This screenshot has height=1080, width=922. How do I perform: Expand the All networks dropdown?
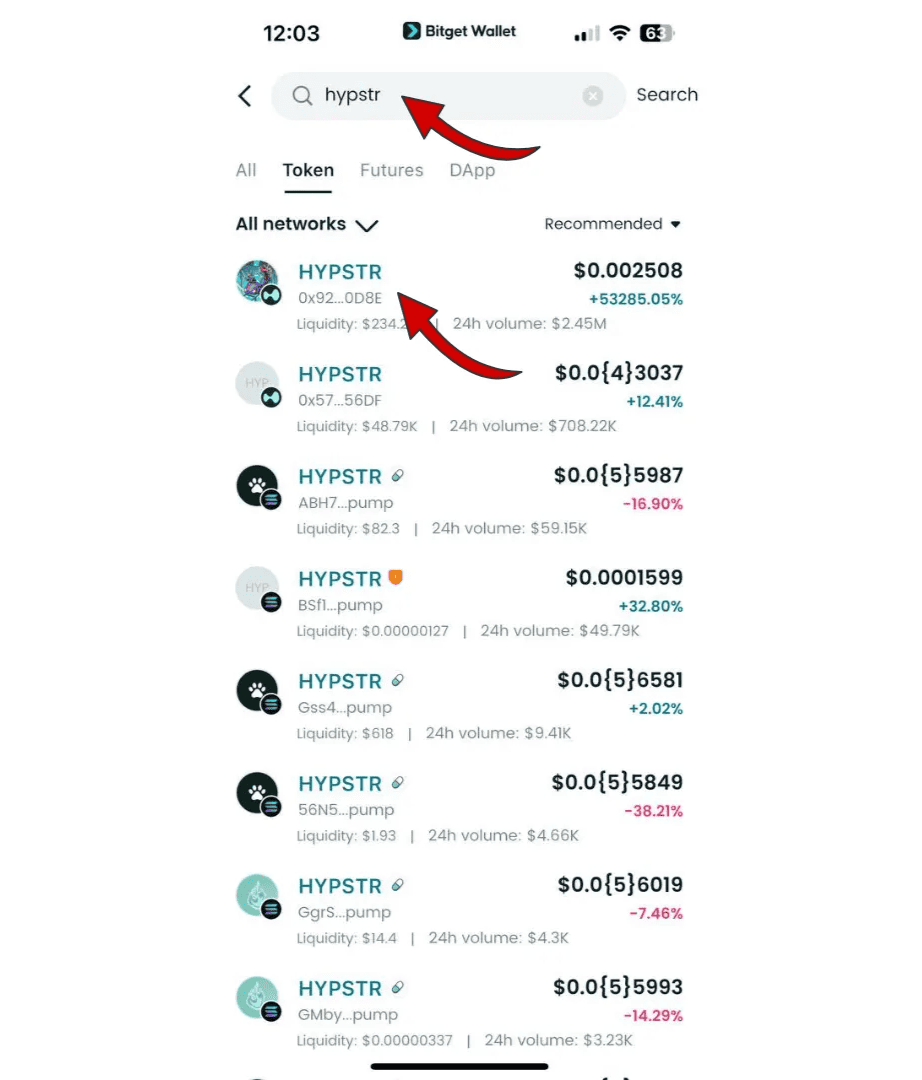coord(306,224)
